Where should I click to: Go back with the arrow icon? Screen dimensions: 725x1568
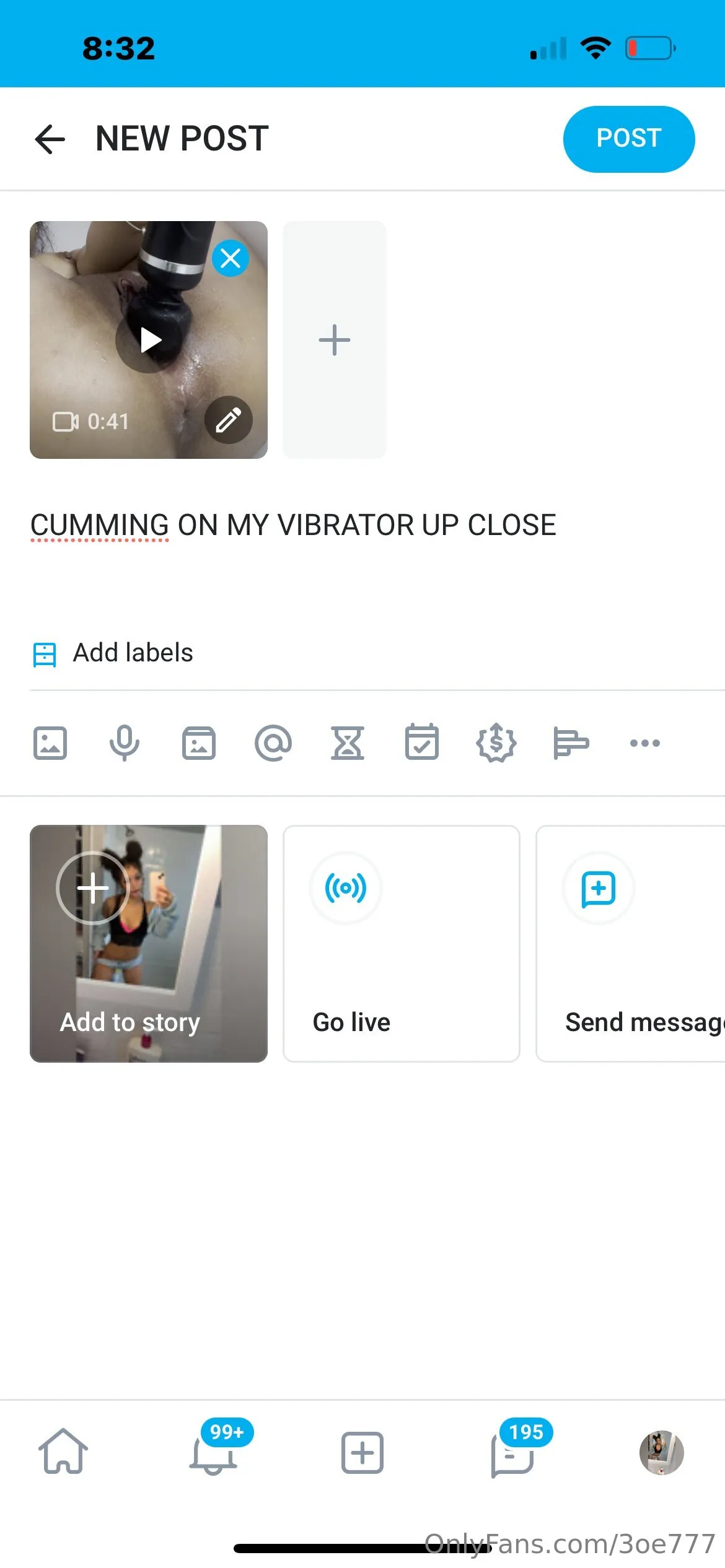pyautogui.click(x=49, y=138)
